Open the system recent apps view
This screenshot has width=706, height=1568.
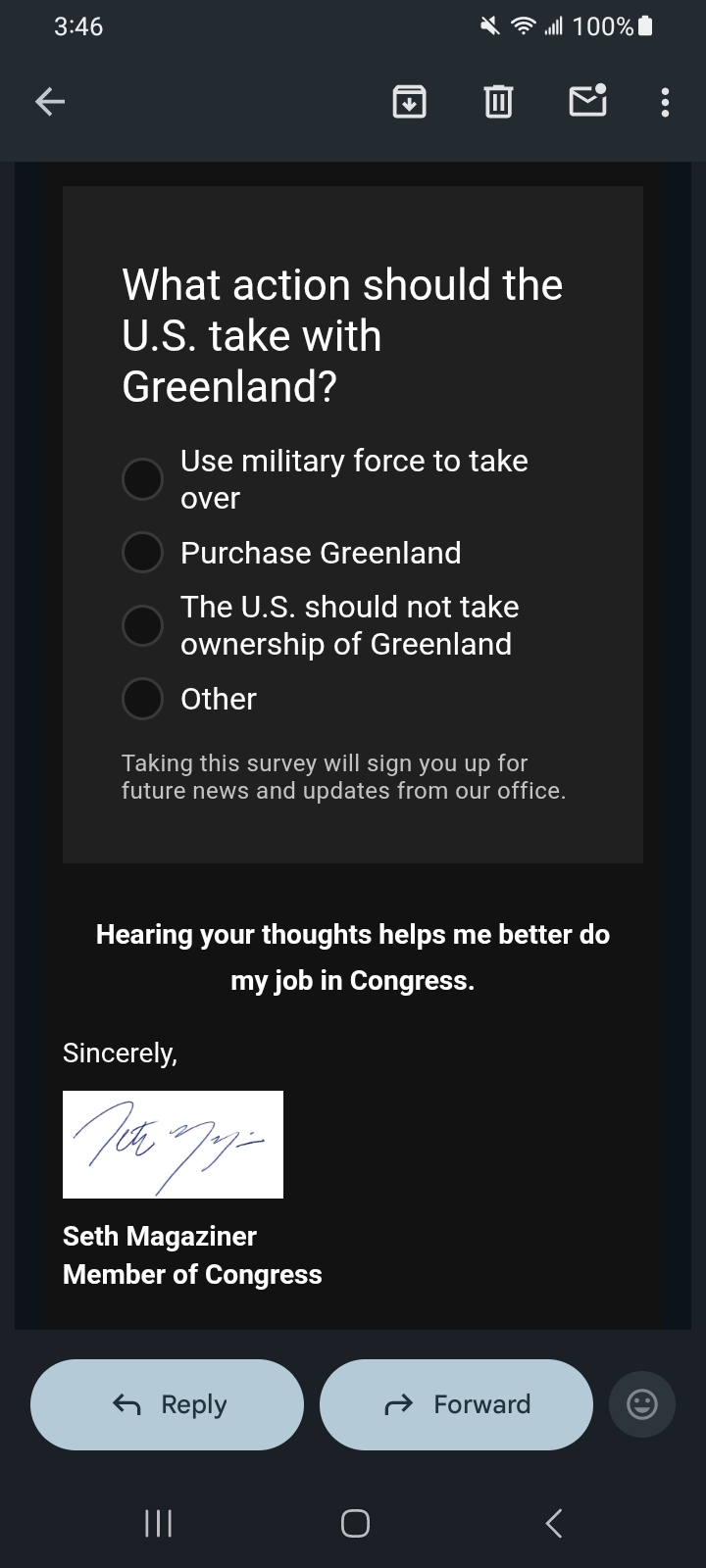click(158, 1523)
